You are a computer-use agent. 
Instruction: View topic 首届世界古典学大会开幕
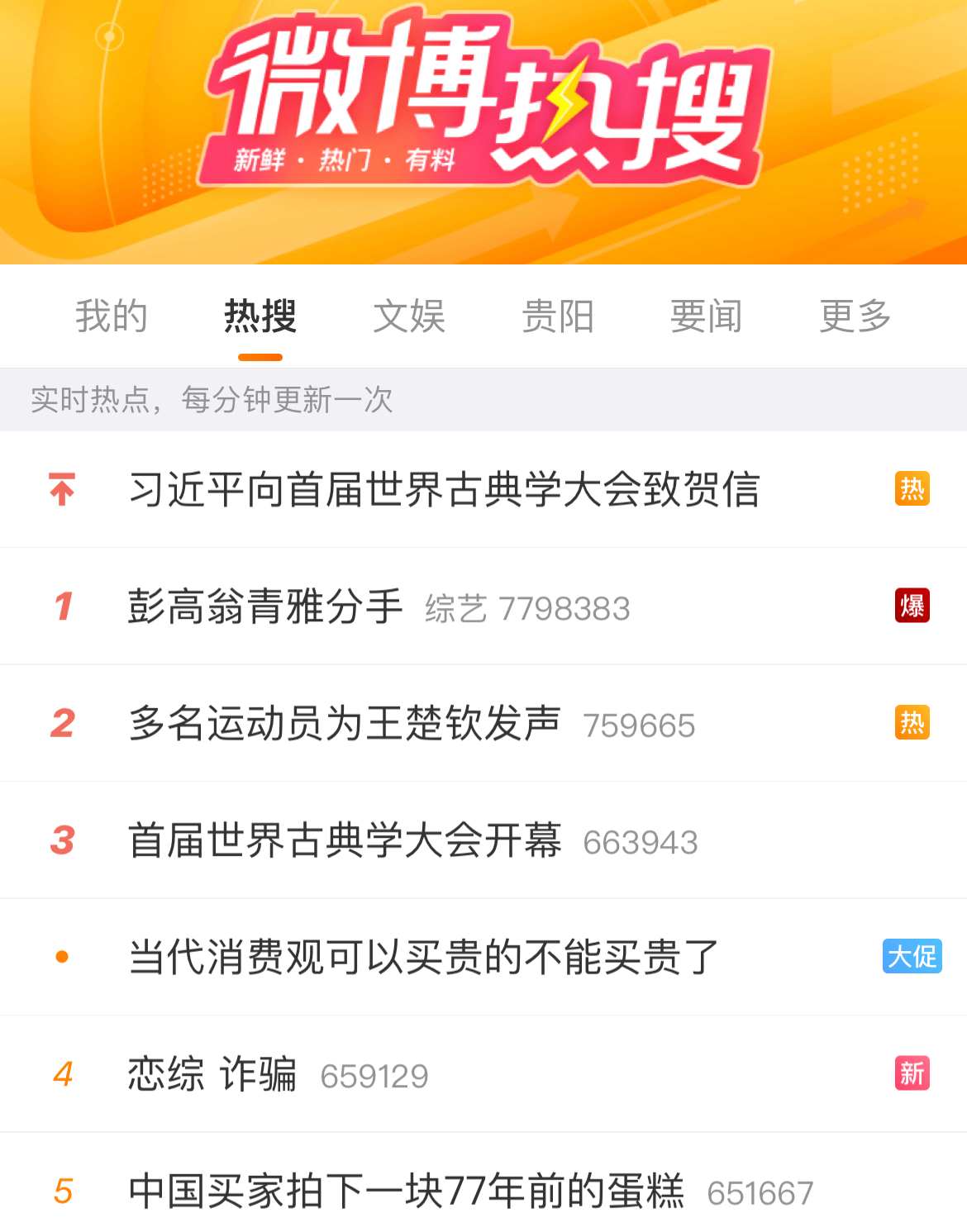345,840
